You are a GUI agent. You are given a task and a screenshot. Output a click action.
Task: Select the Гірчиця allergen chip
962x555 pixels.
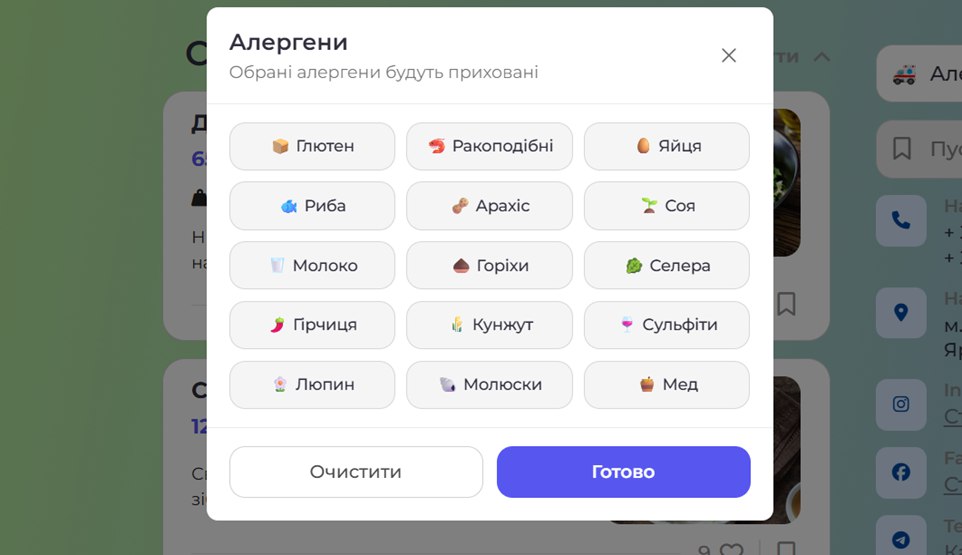(x=312, y=325)
